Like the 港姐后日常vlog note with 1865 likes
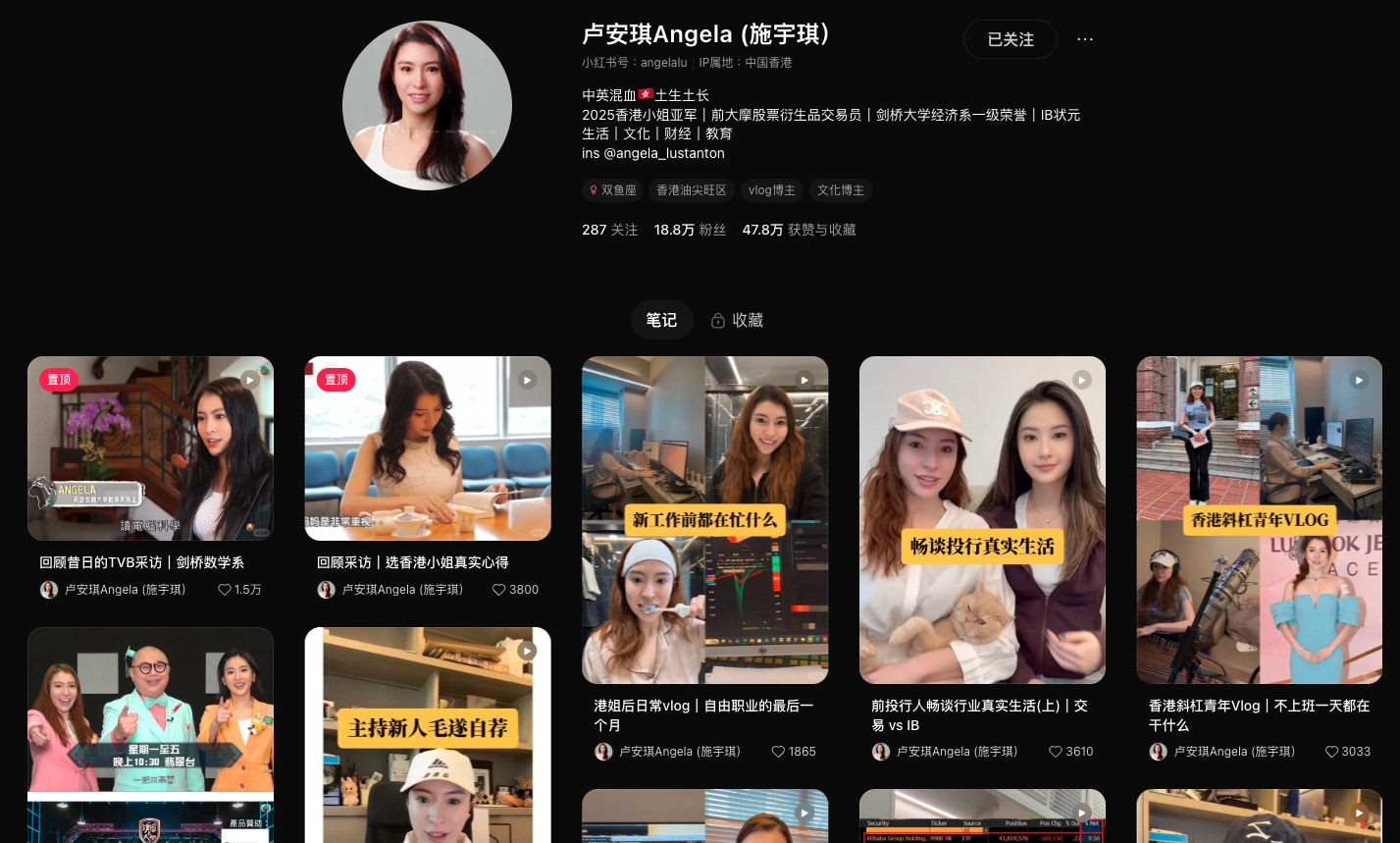1400x843 pixels. 779,752
